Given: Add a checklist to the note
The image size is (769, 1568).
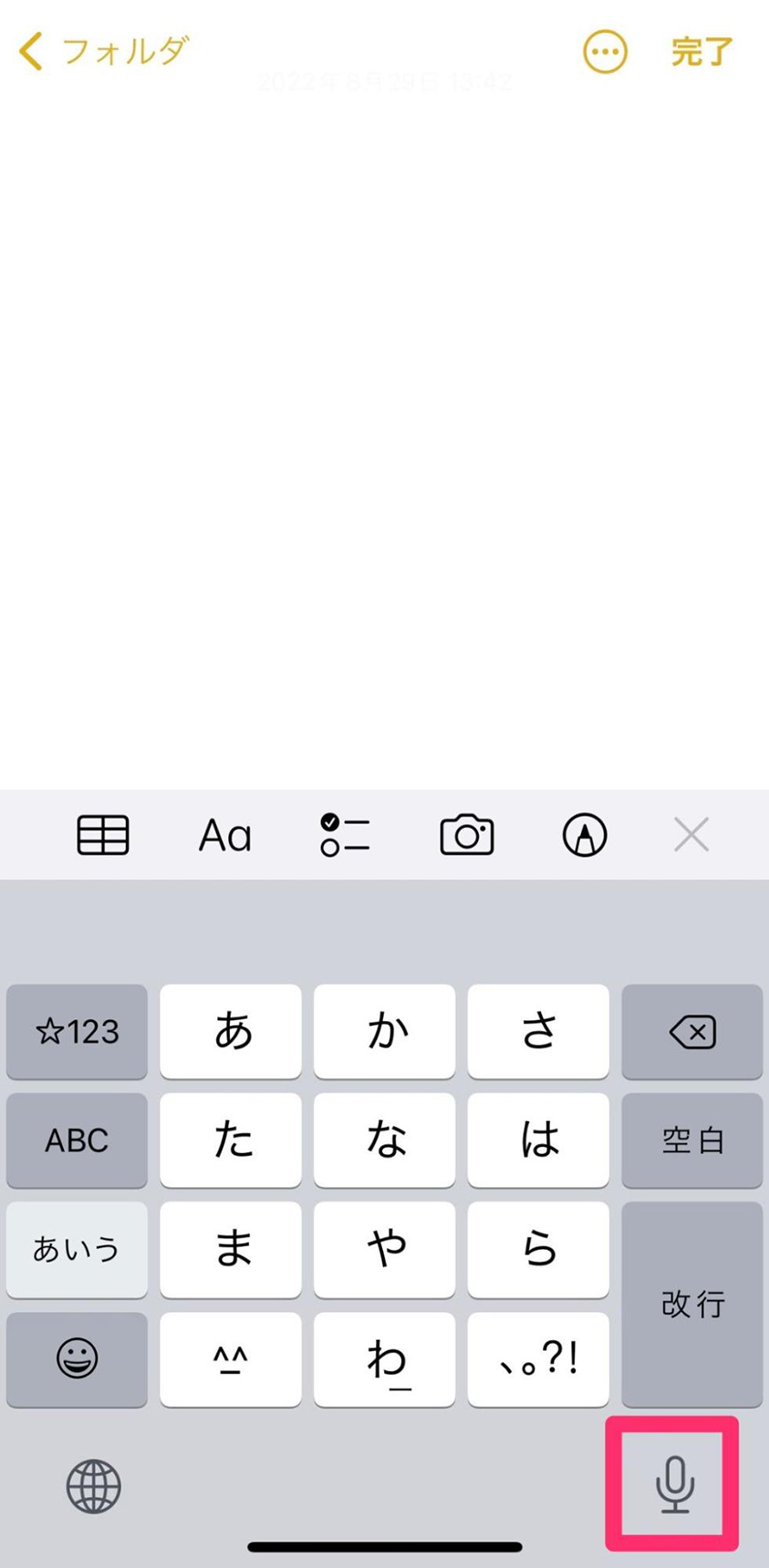Looking at the screenshot, I should [x=345, y=834].
